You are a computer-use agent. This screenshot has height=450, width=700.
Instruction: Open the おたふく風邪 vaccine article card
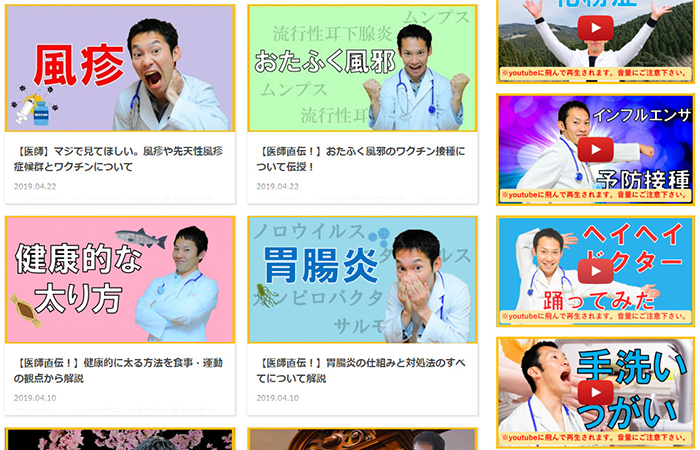click(x=362, y=70)
